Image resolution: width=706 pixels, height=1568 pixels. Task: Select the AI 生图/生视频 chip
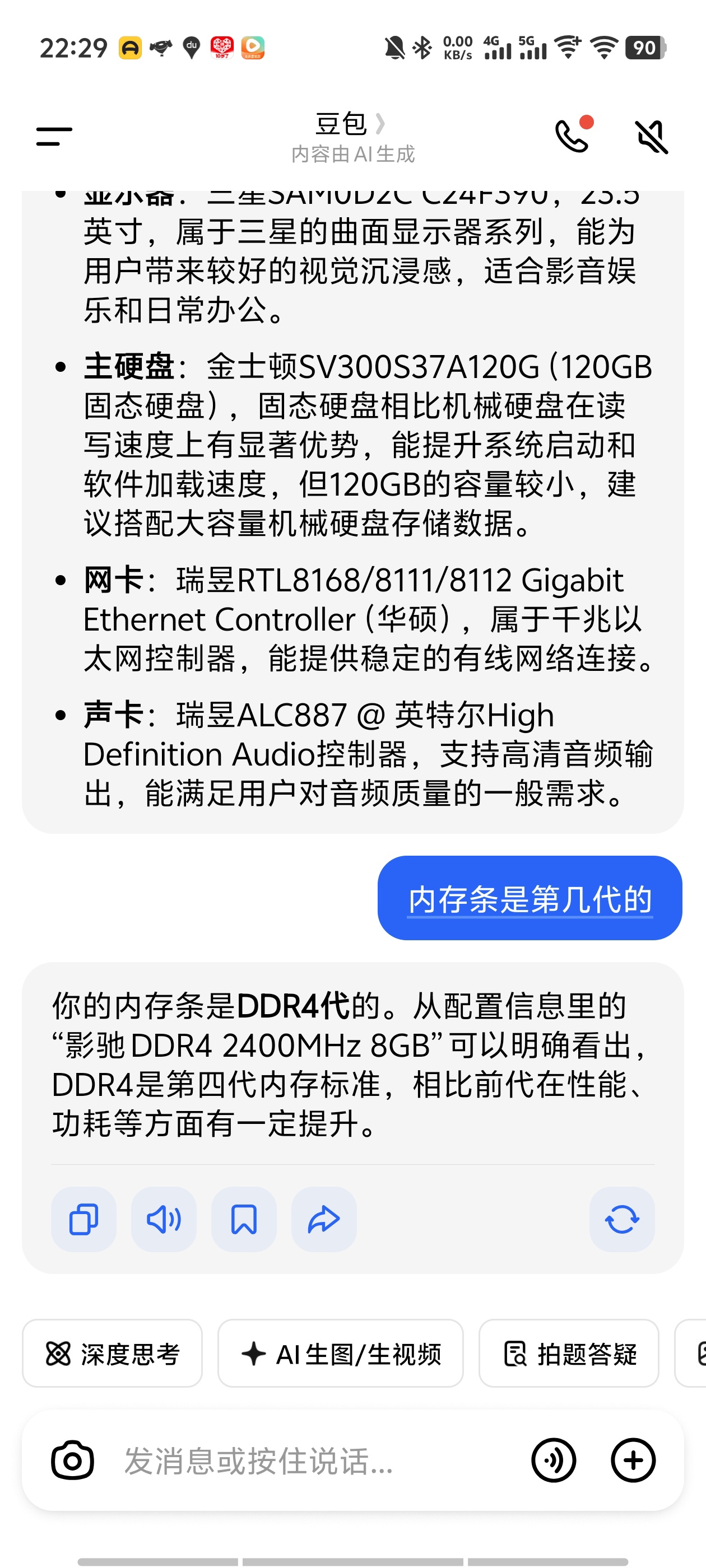(x=341, y=1354)
